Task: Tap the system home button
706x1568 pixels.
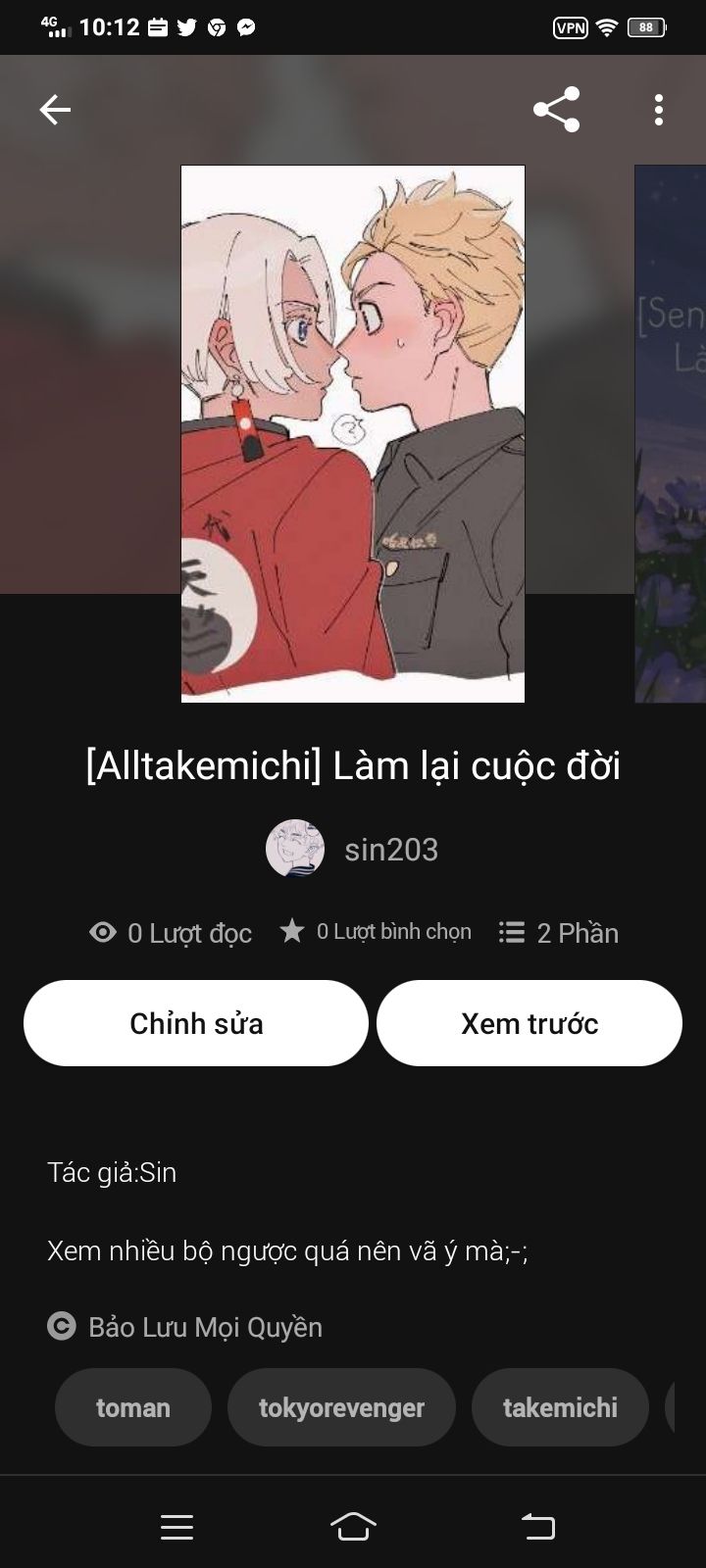Action: [353, 1526]
